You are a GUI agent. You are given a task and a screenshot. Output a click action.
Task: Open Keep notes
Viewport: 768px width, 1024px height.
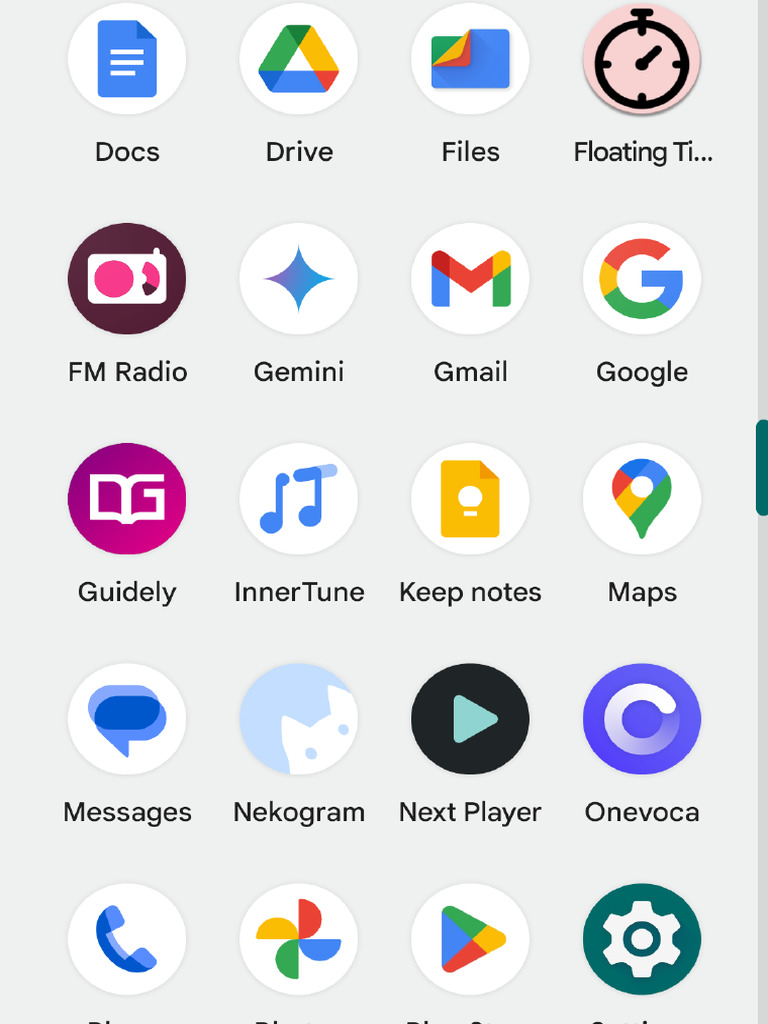[x=470, y=499]
